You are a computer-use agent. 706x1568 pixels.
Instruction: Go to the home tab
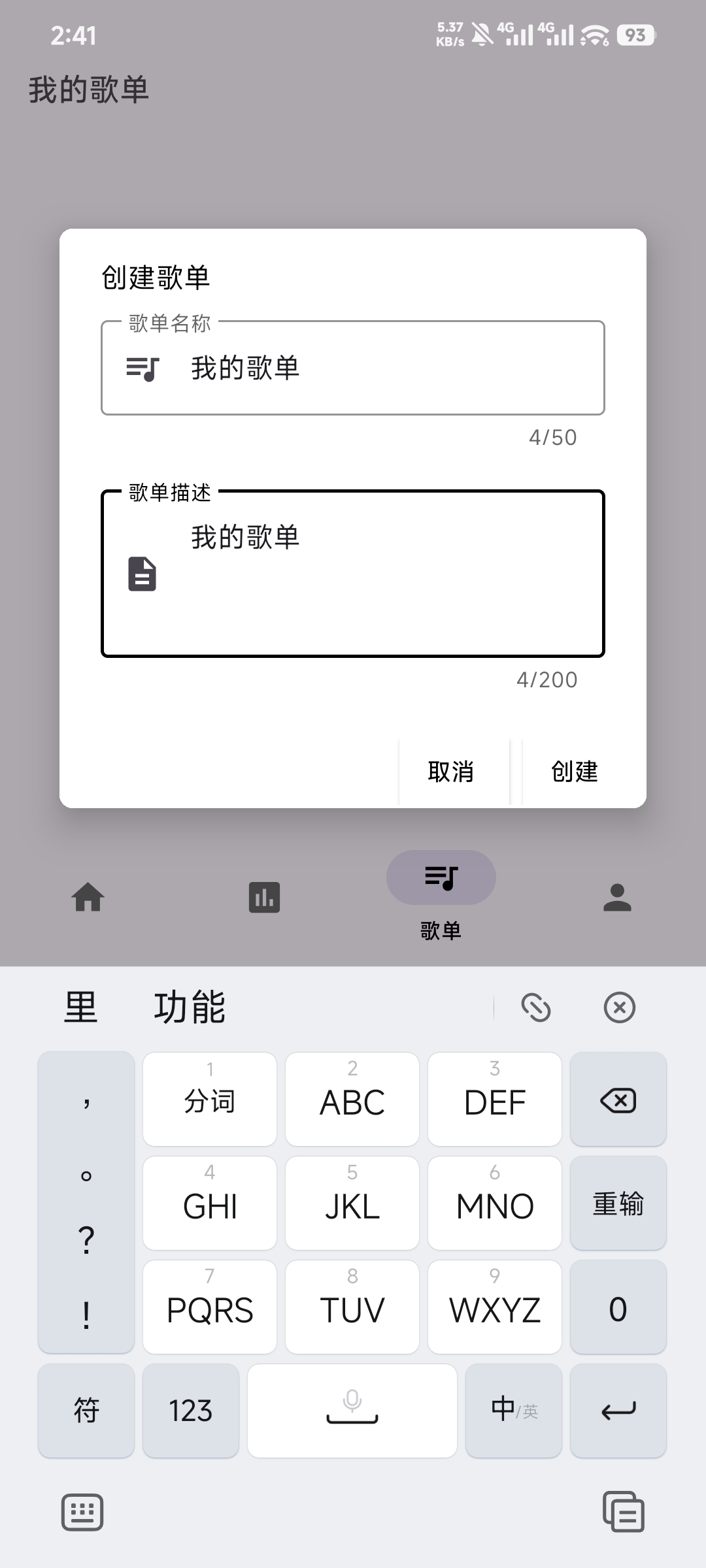pos(88,897)
